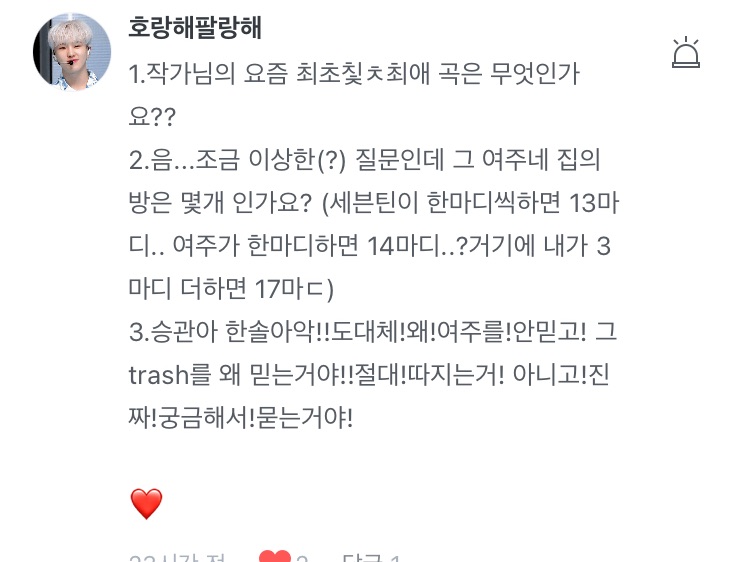Report this comment with the siren icon

point(686,52)
